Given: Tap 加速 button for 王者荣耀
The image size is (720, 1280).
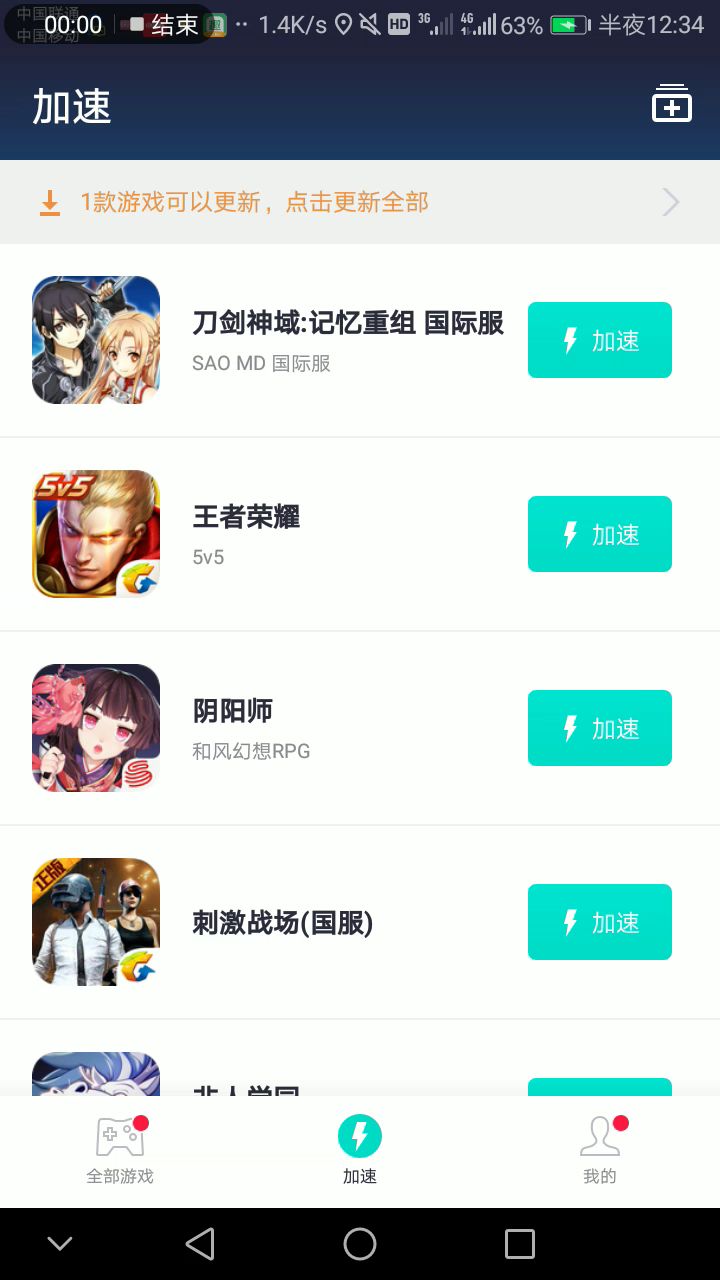Looking at the screenshot, I should point(599,534).
